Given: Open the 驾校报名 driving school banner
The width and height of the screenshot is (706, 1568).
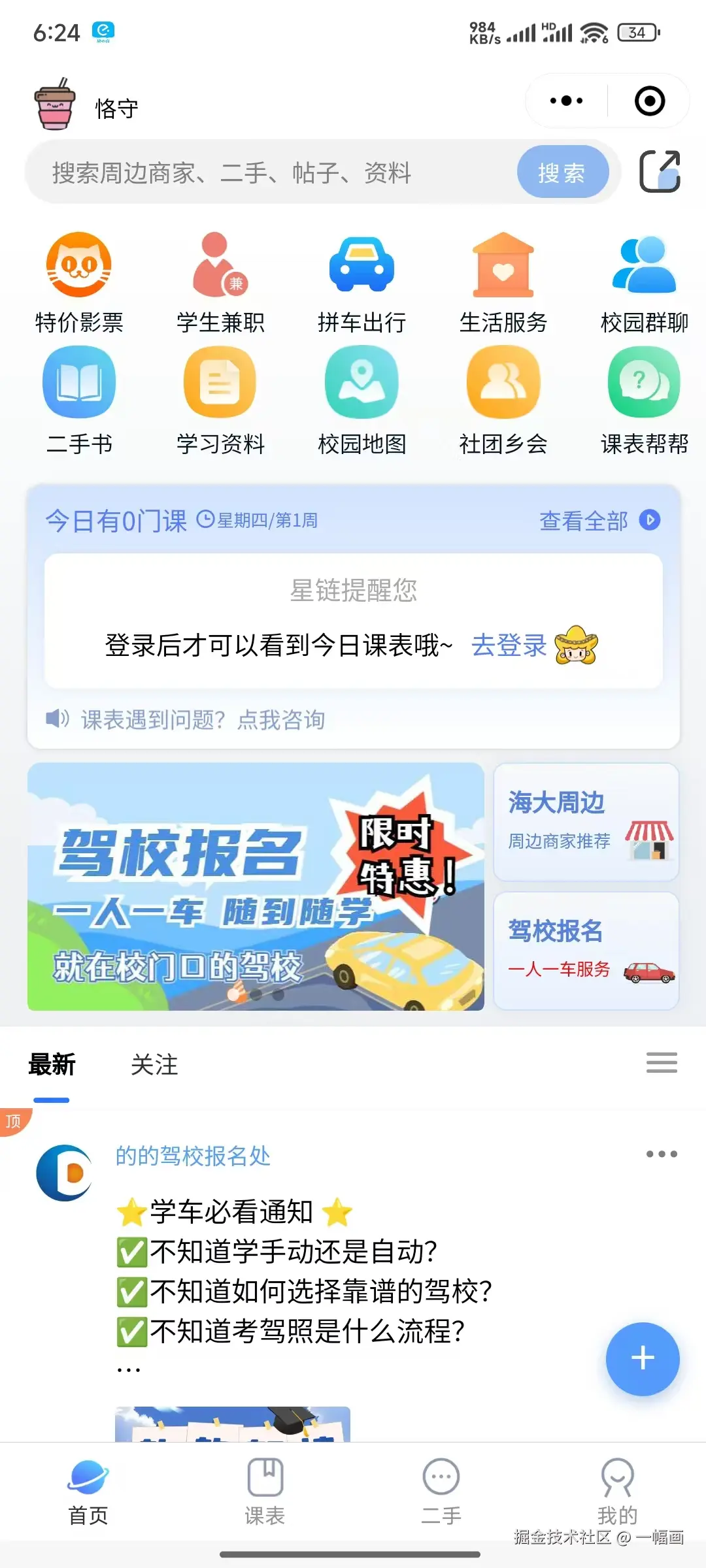Looking at the screenshot, I should point(256,887).
